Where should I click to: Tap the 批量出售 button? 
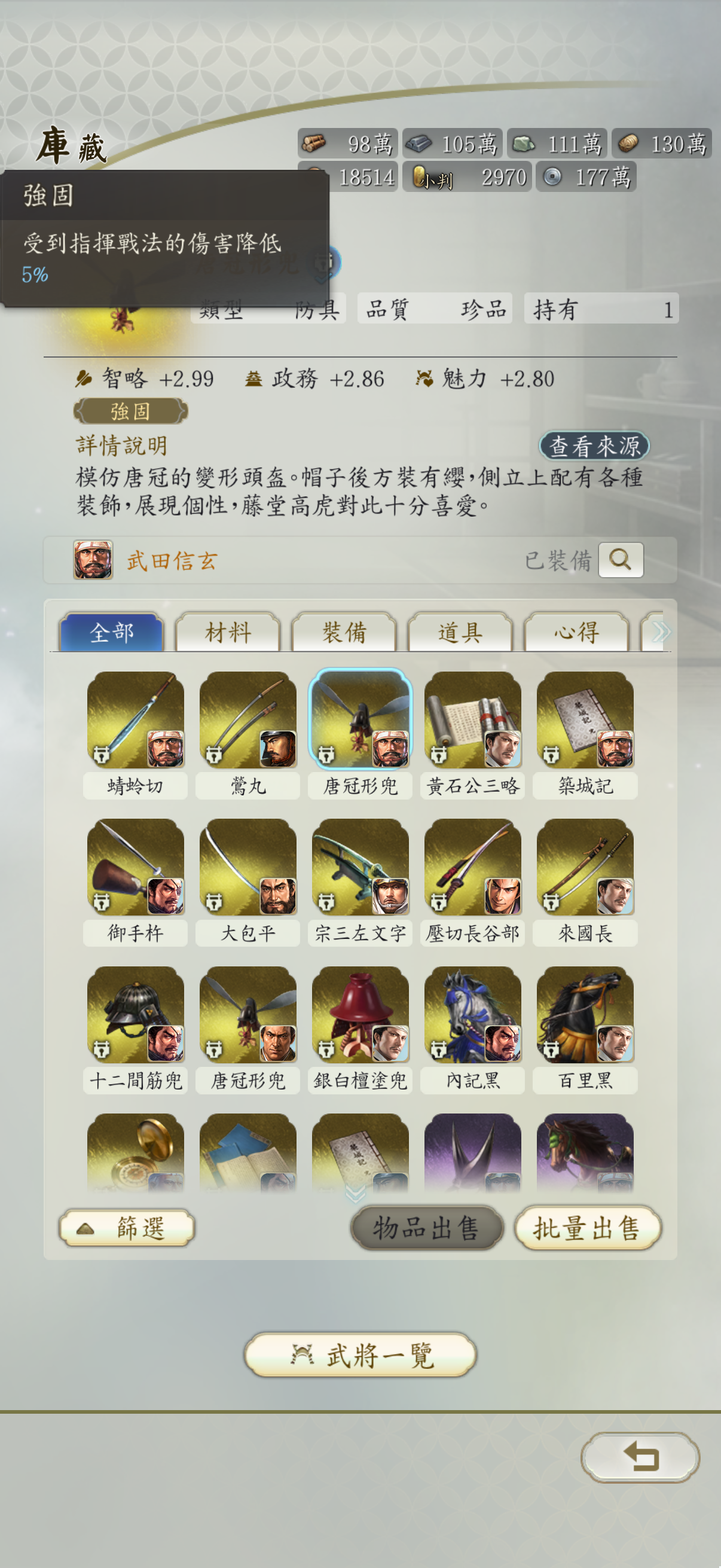click(x=587, y=1227)
